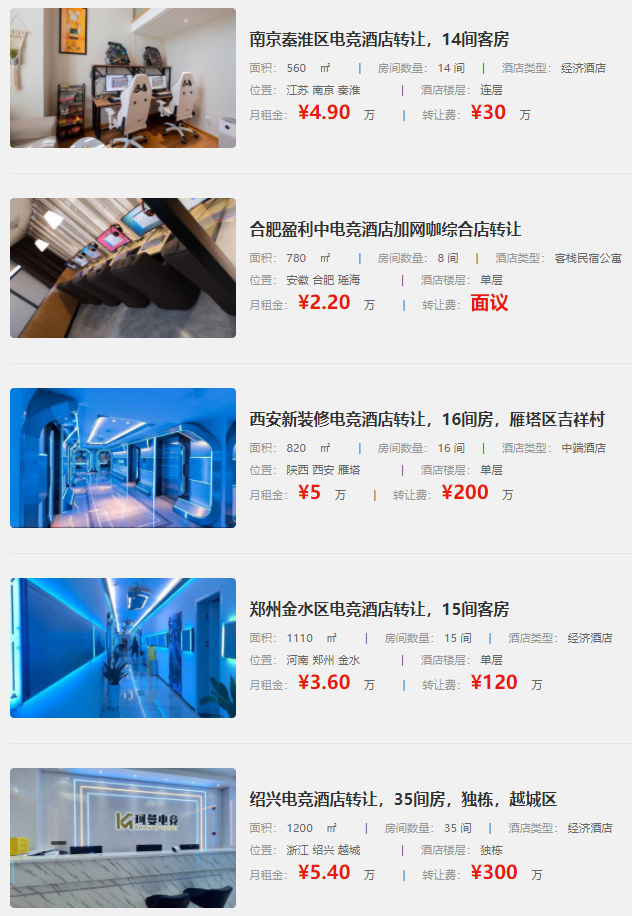The width and height of the screenshot is (632, 916).
Task: Open the Nanjing Qinhuai 14-room hotel listing
Action: point(379,40)
